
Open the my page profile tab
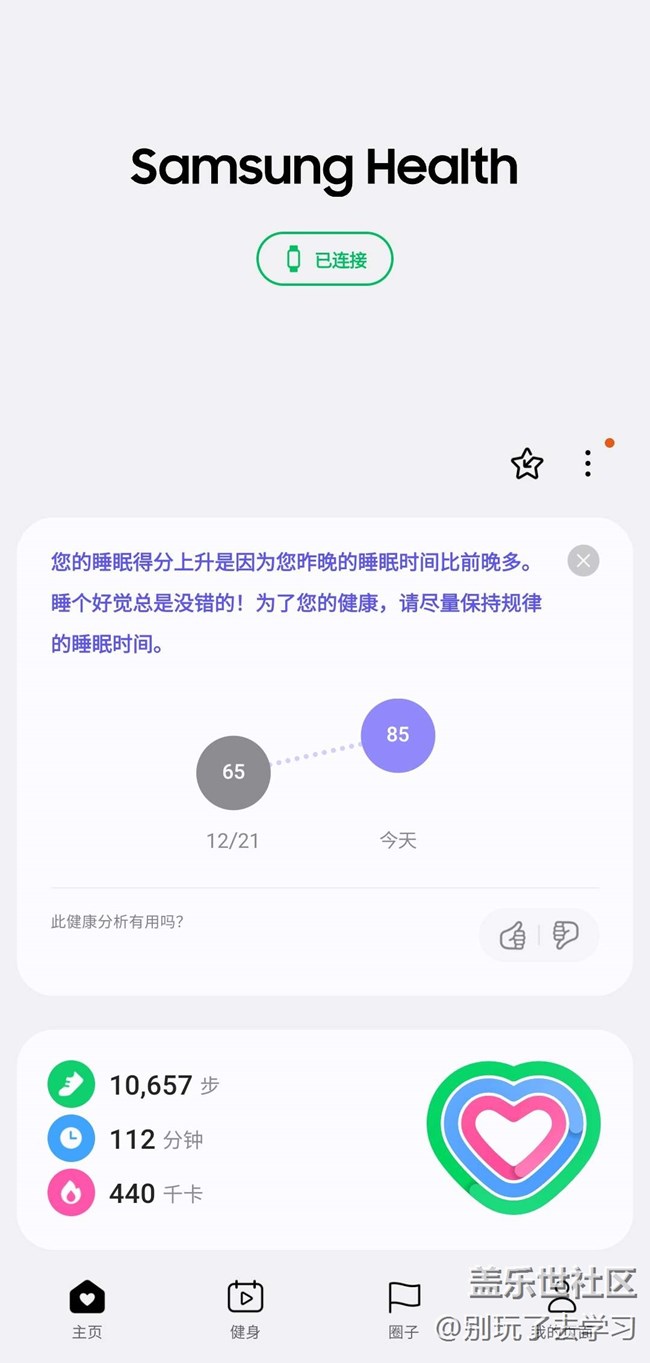(562, 1309)
